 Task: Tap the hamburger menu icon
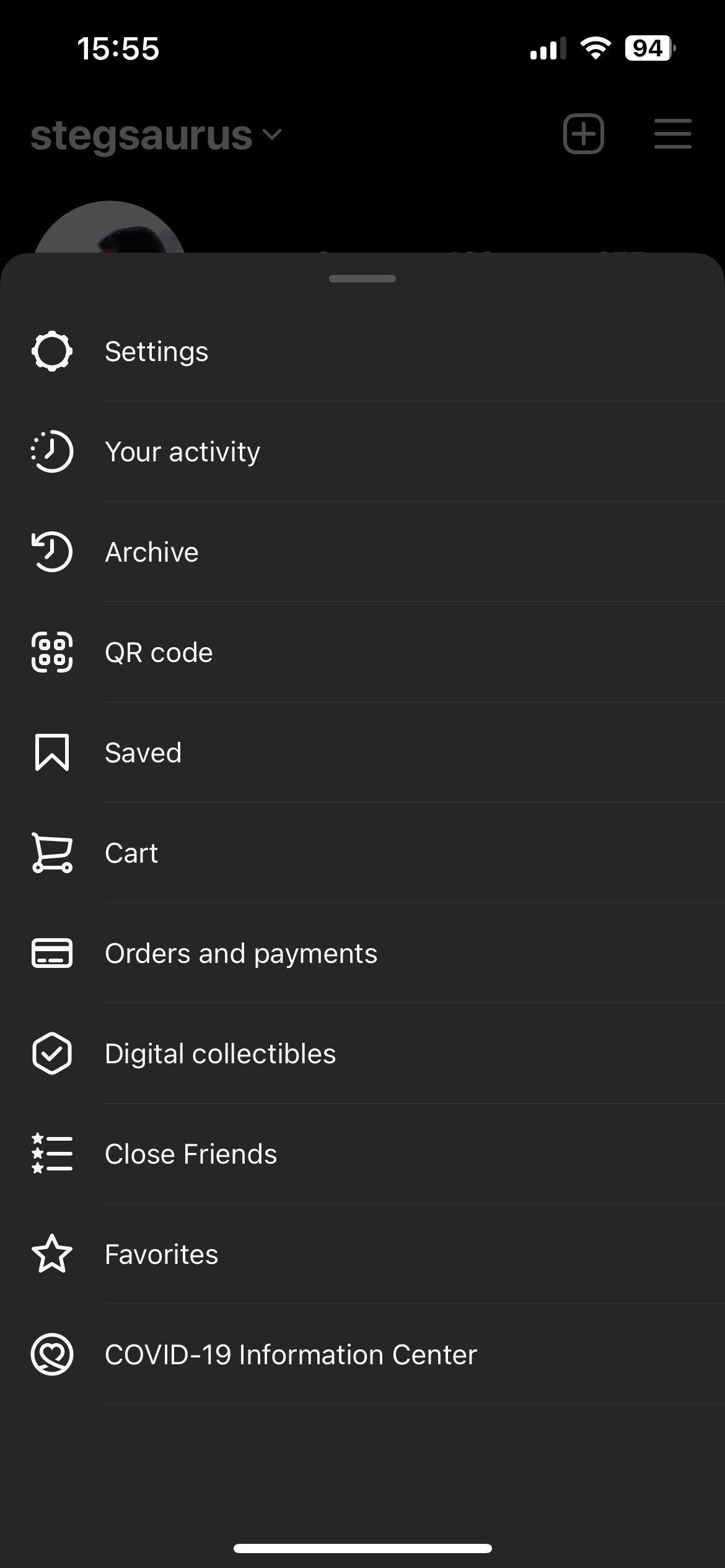click(x=672, y=134)
